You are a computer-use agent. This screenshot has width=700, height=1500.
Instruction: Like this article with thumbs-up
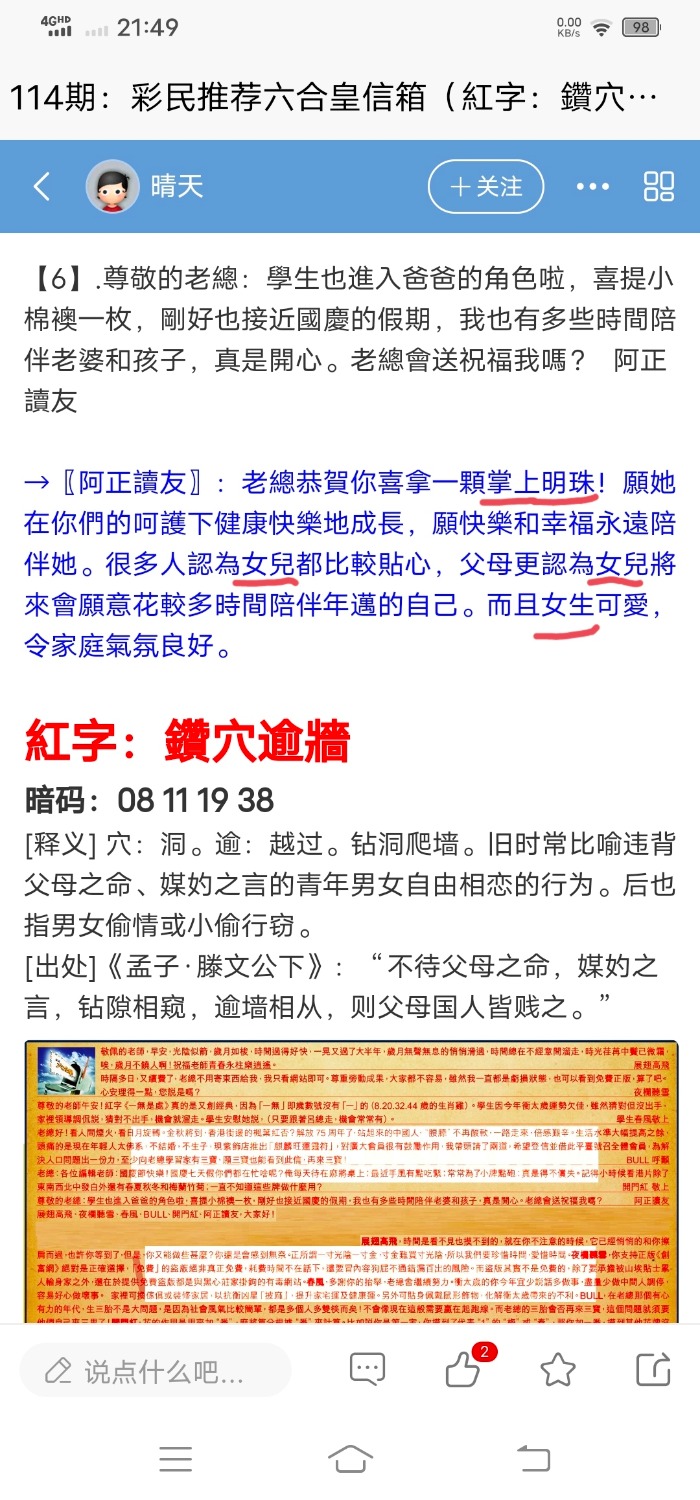(x=462, y=1370)
